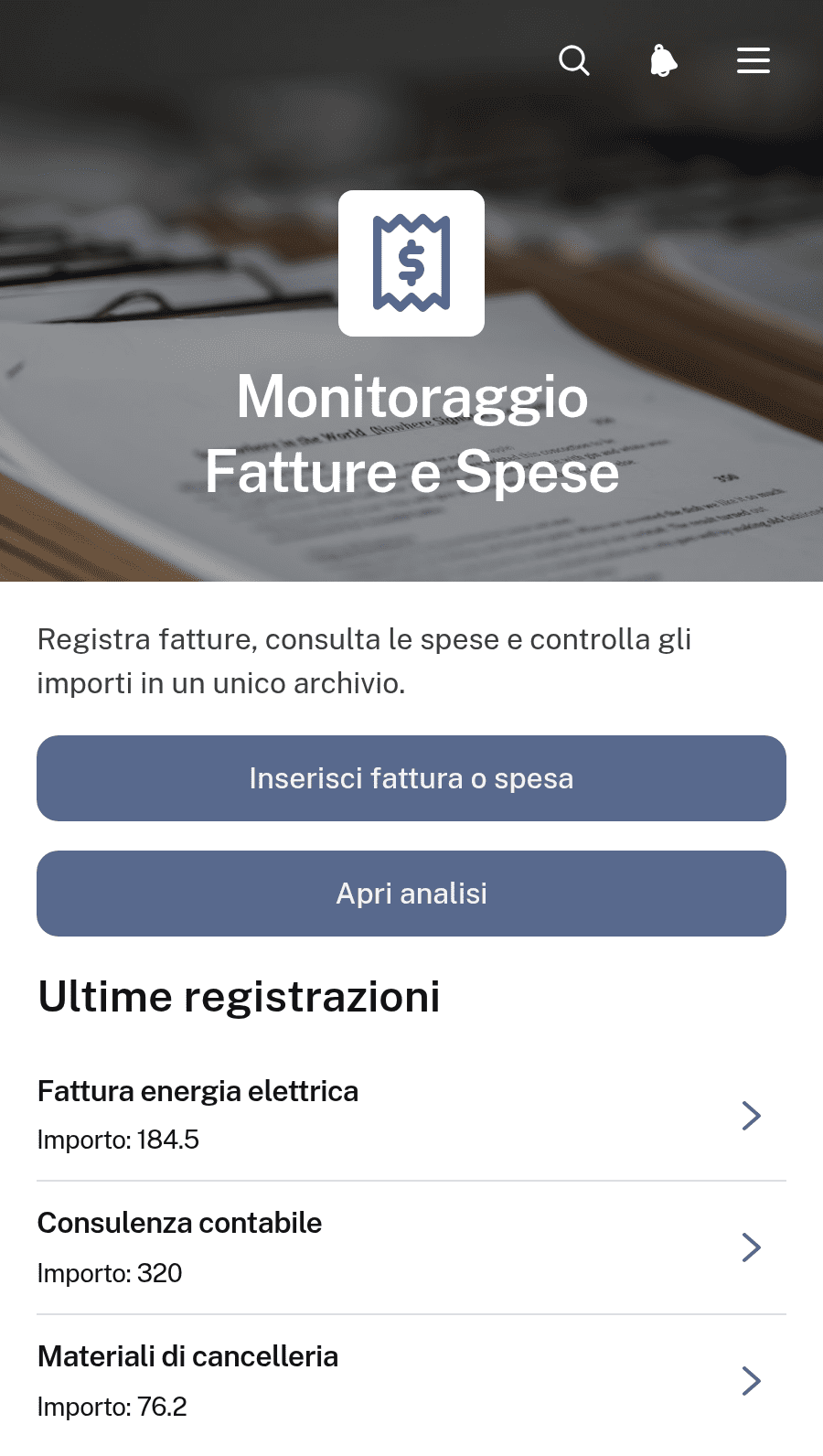View Consulenza contabile details

[411, 1247]
